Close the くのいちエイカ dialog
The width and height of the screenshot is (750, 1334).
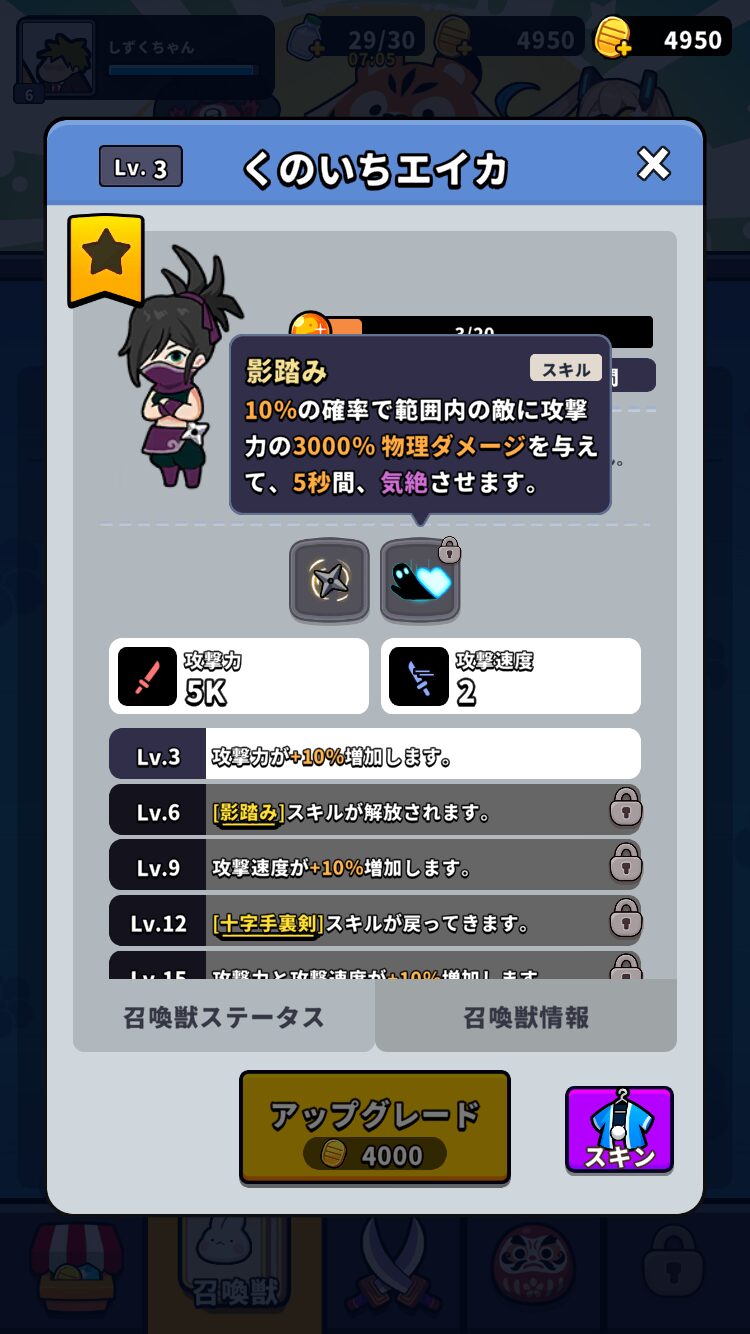(x=653, y=163)
